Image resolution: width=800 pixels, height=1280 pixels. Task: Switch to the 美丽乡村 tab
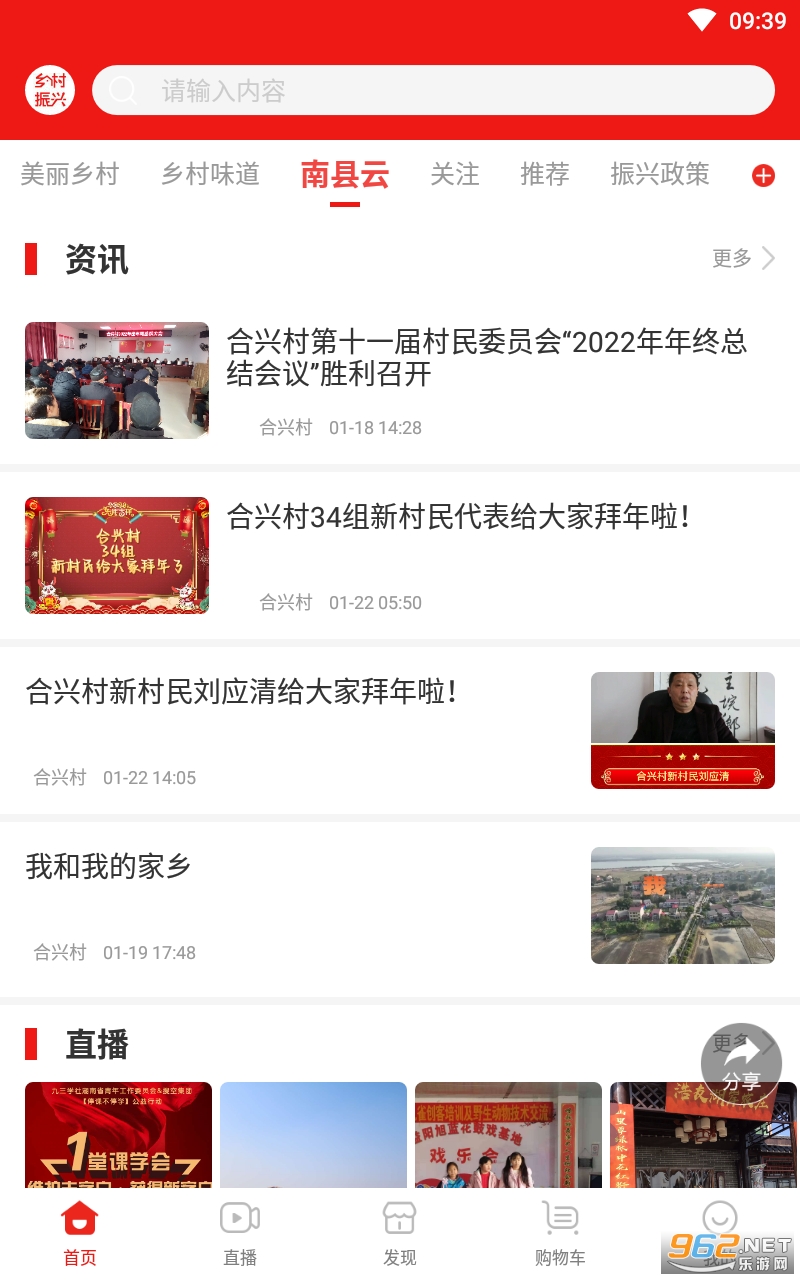pos(70,174)
